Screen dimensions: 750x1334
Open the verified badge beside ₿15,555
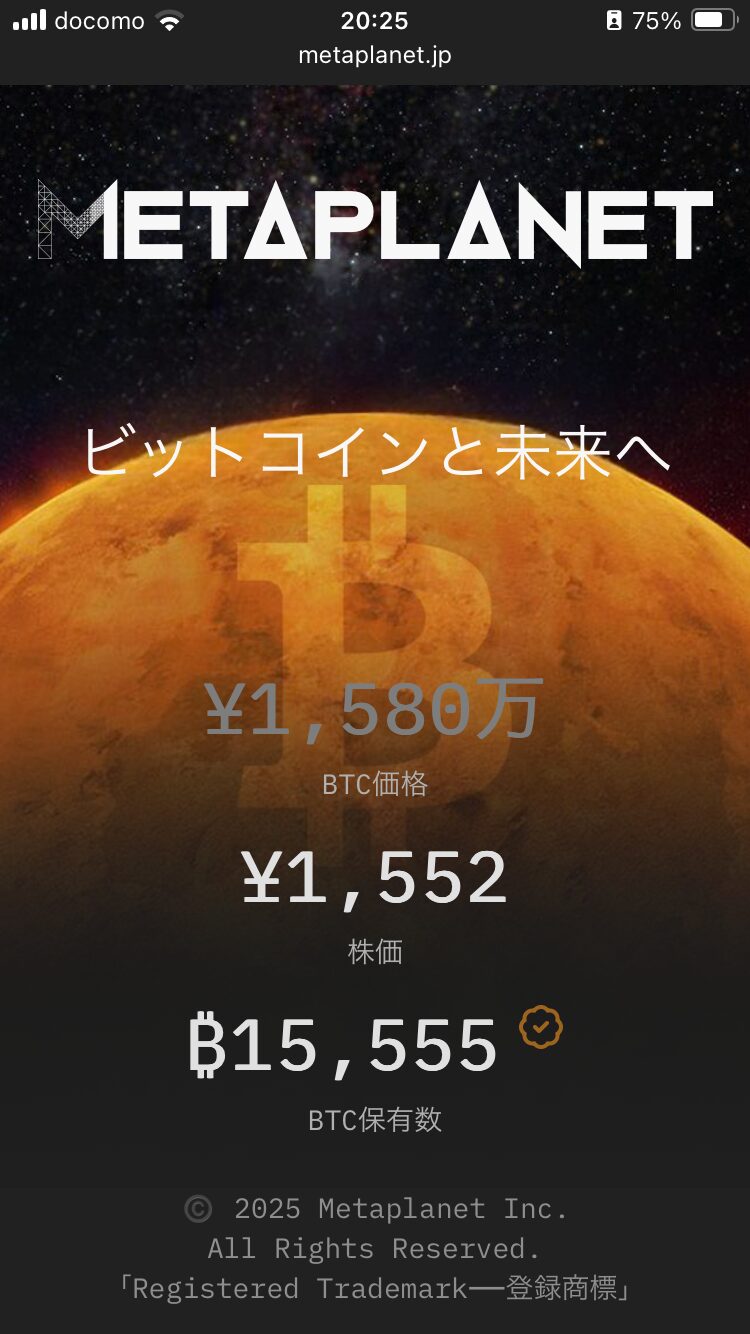(541, 1027)
